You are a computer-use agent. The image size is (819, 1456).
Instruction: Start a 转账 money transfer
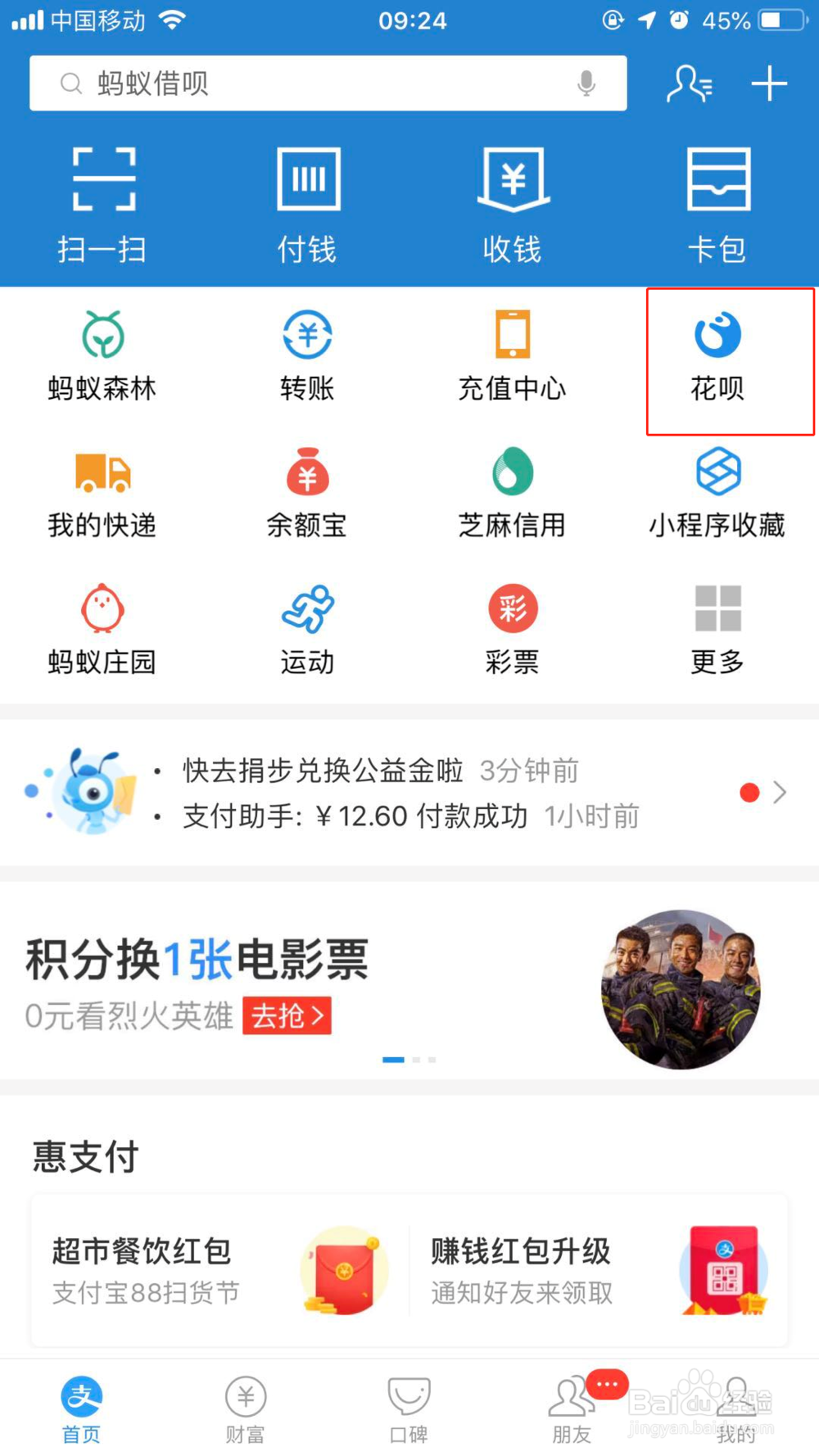click(307, 352)
